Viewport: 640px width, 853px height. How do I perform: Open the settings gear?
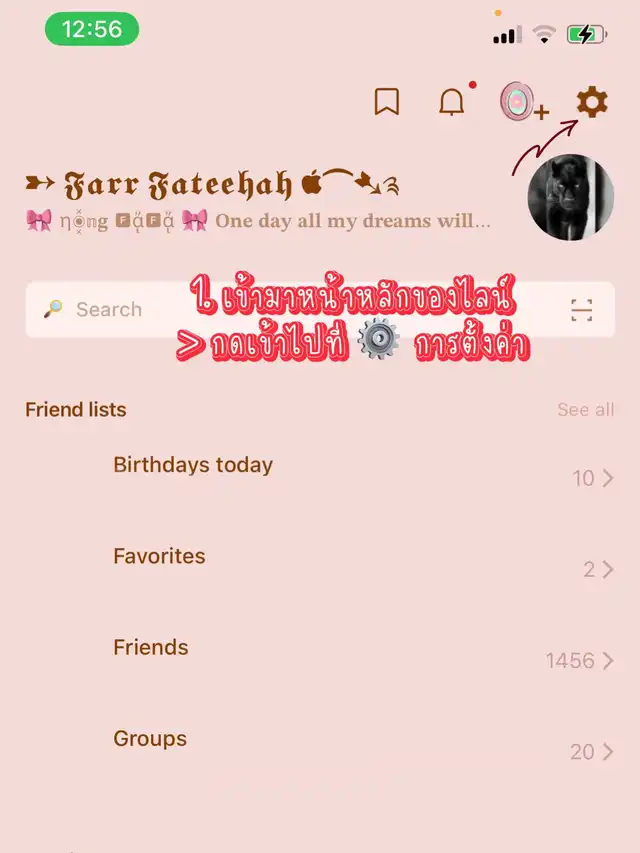tap(592, 101)
